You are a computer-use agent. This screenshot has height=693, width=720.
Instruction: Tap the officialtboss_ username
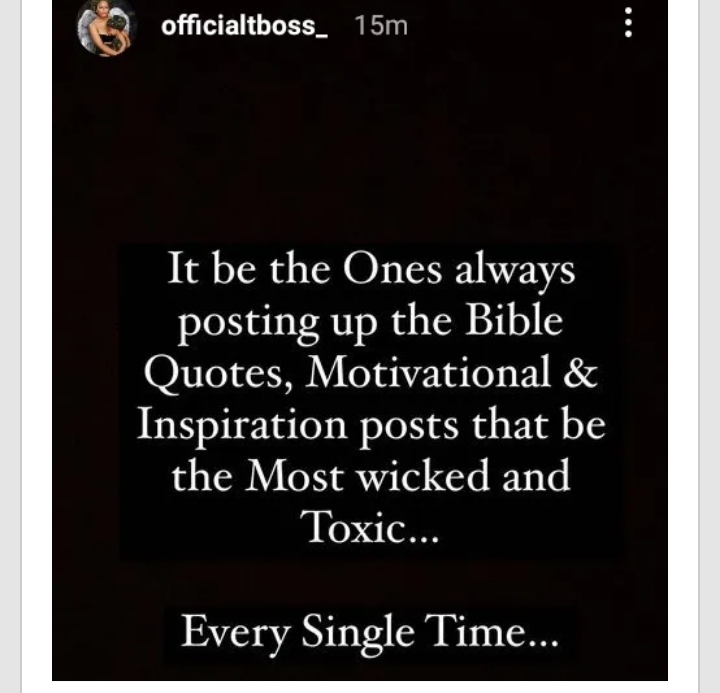[244, 26]
